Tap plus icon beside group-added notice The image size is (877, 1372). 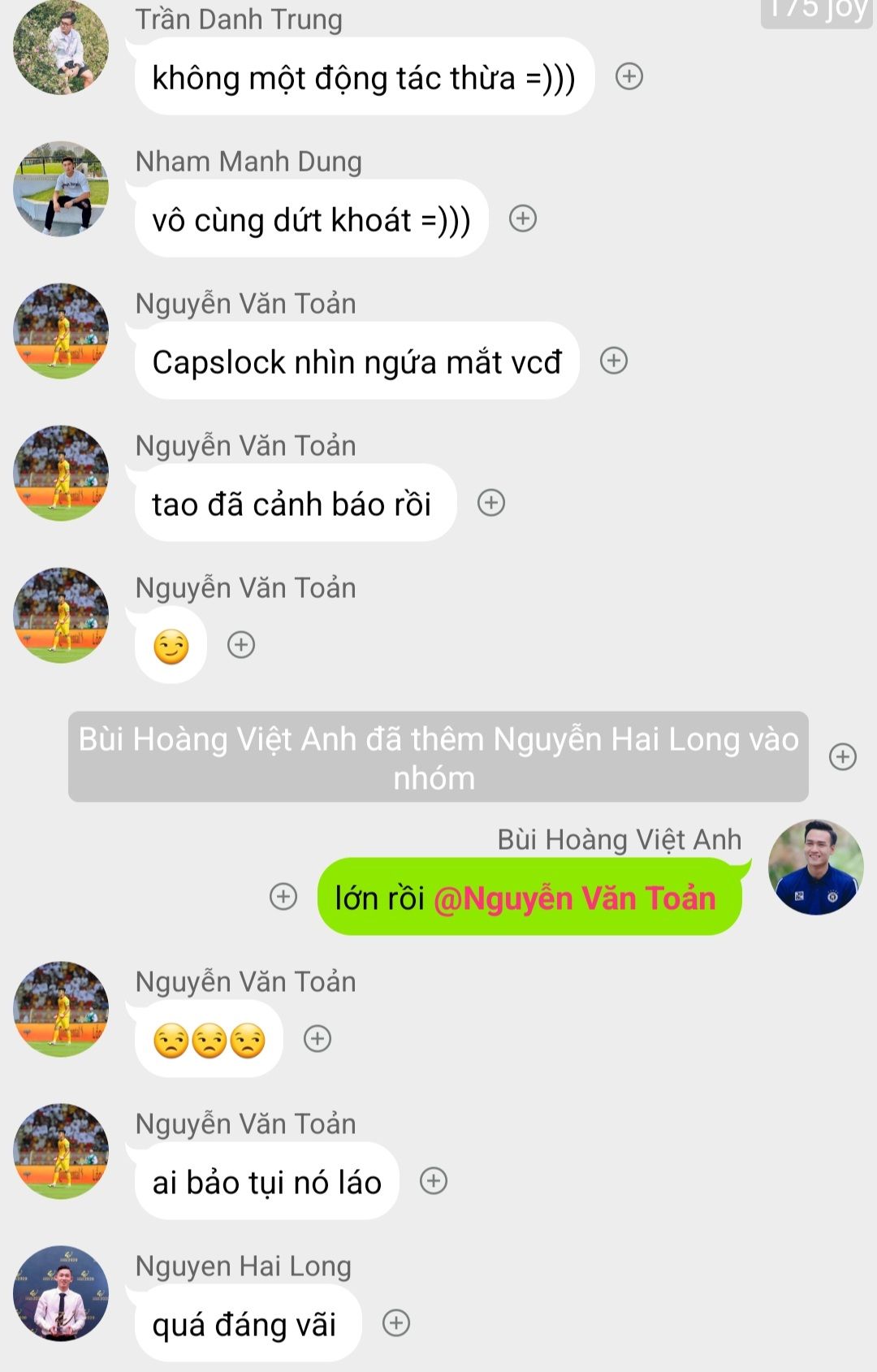click(x=843, y=757)
